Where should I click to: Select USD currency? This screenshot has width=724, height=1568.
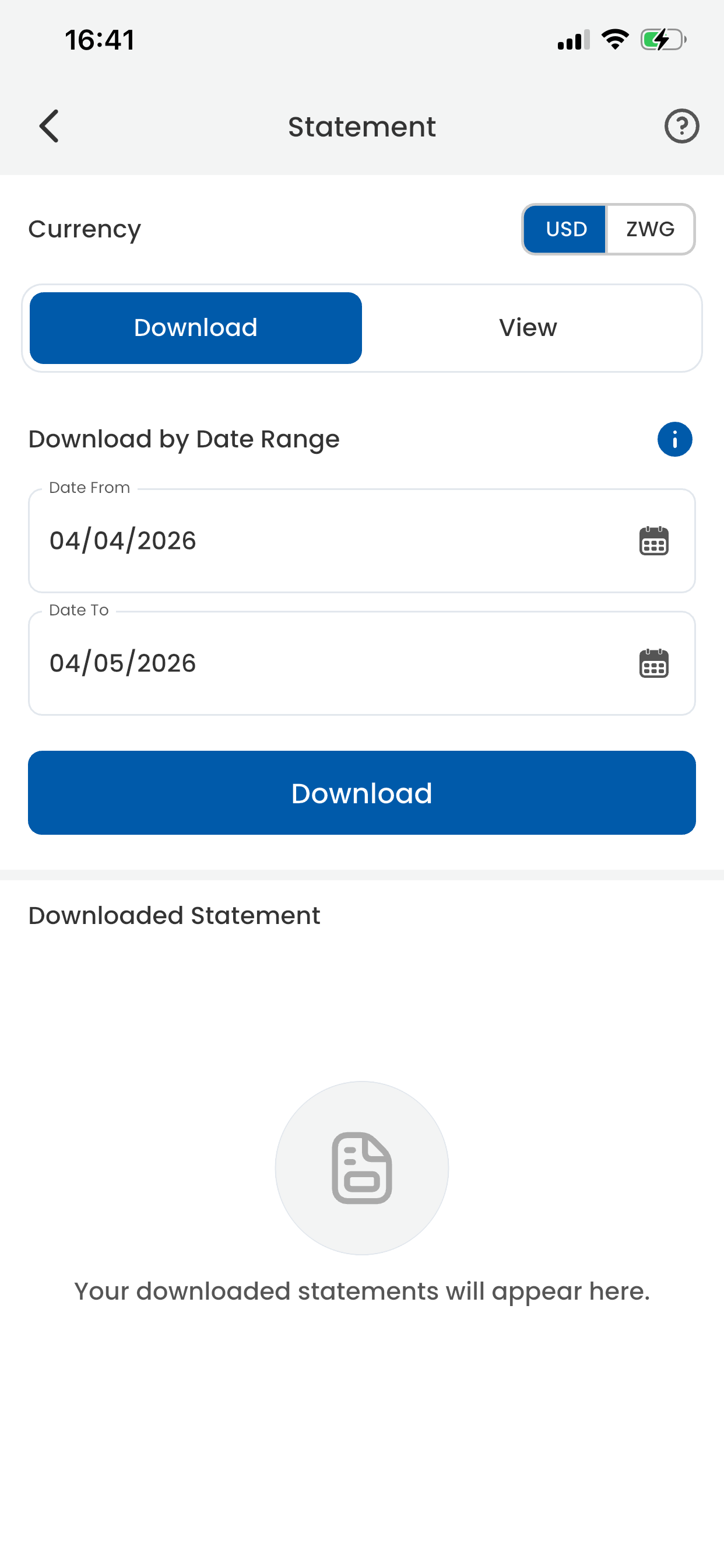click(x=565, y=229)
